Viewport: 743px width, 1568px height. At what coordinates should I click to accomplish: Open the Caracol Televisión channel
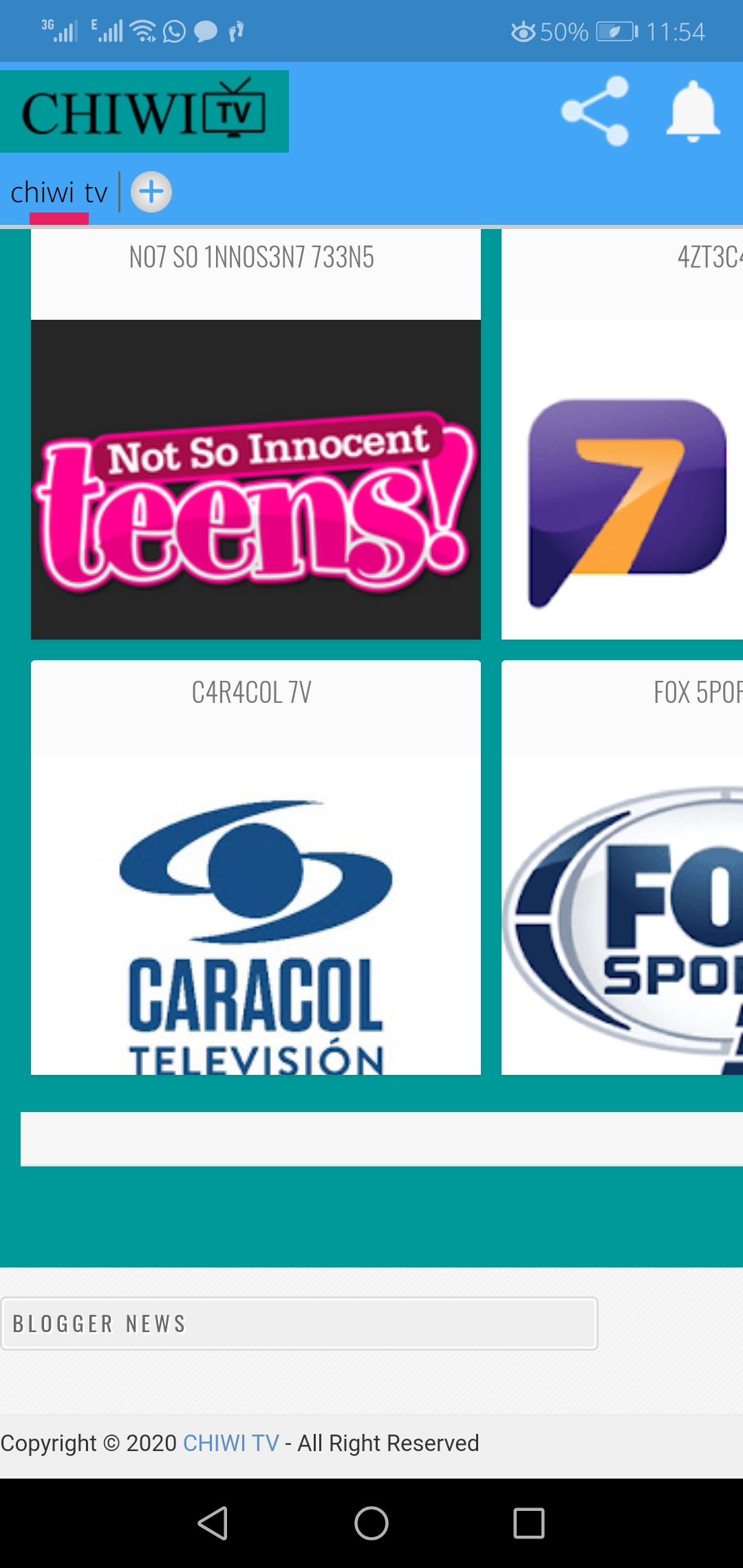tap(256, 915)
